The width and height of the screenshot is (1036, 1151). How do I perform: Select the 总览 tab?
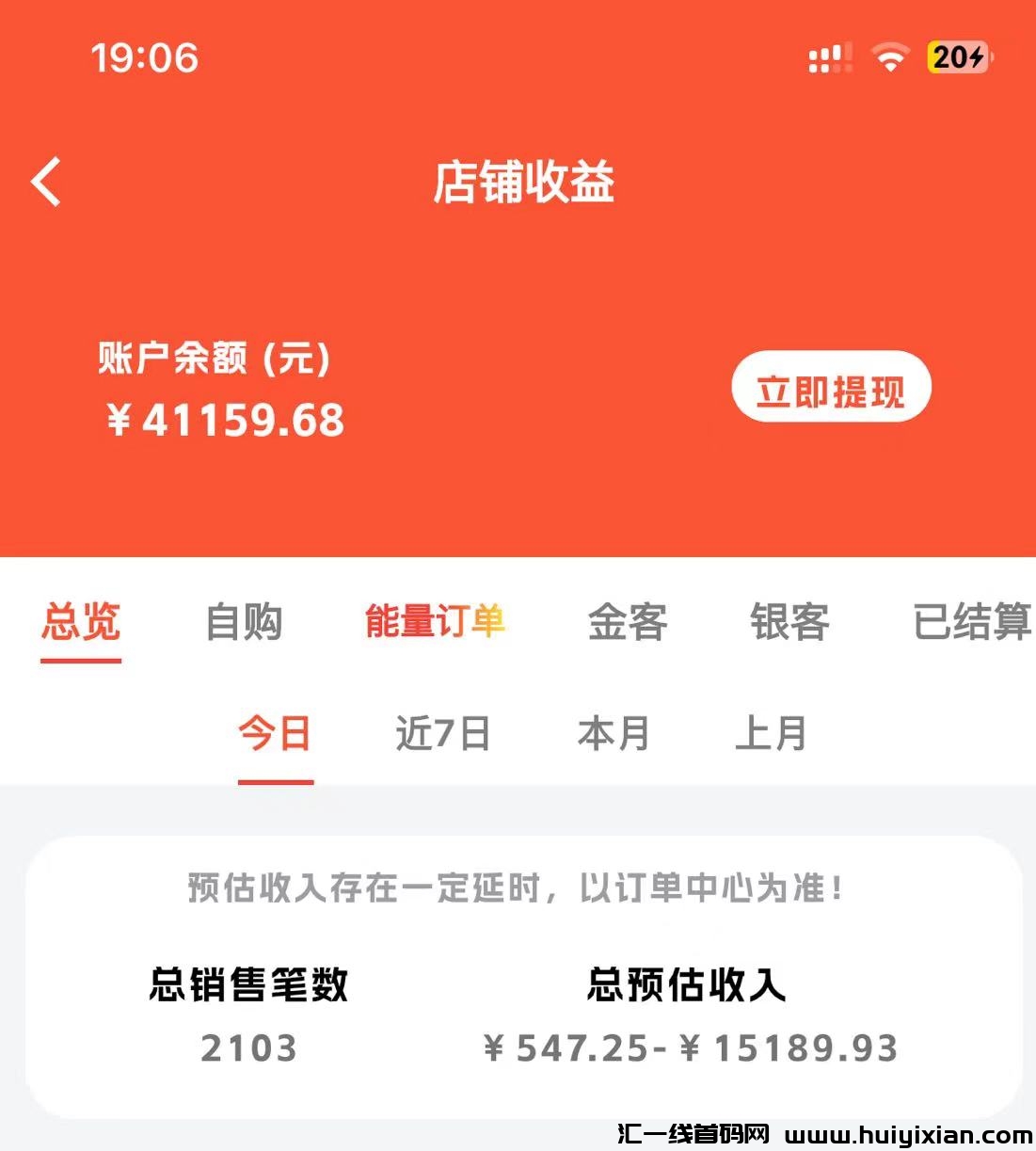click(81, 621)
